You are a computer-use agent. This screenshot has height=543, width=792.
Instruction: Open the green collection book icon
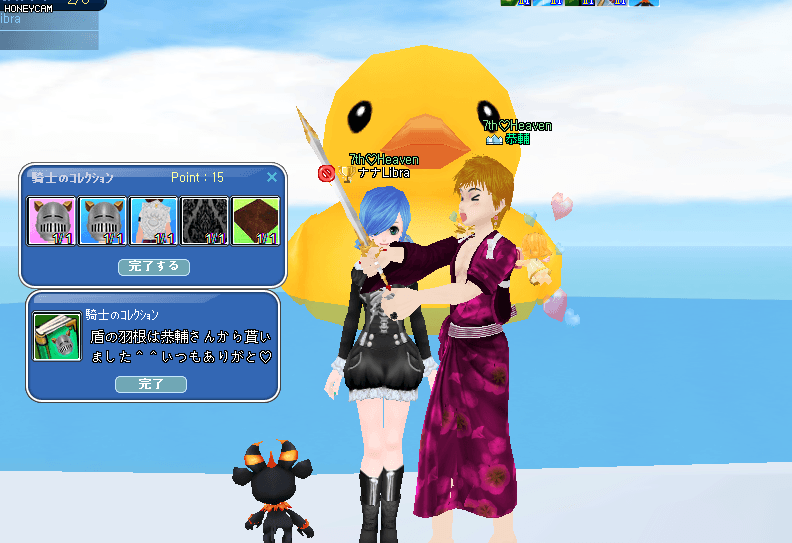[x=58, y=336]
